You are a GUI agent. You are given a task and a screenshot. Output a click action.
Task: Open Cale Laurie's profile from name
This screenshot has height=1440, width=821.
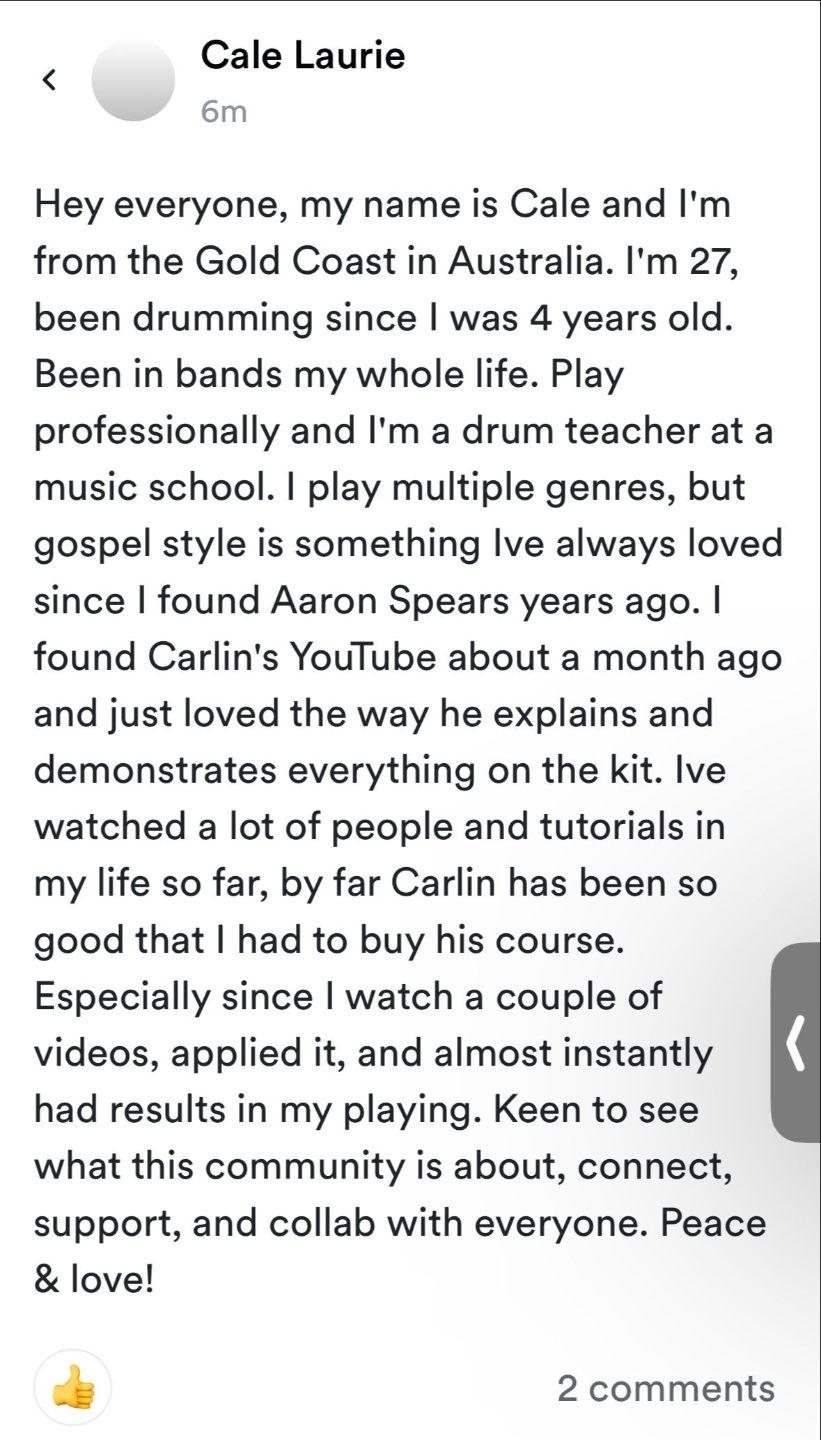(x=303, y=55)
